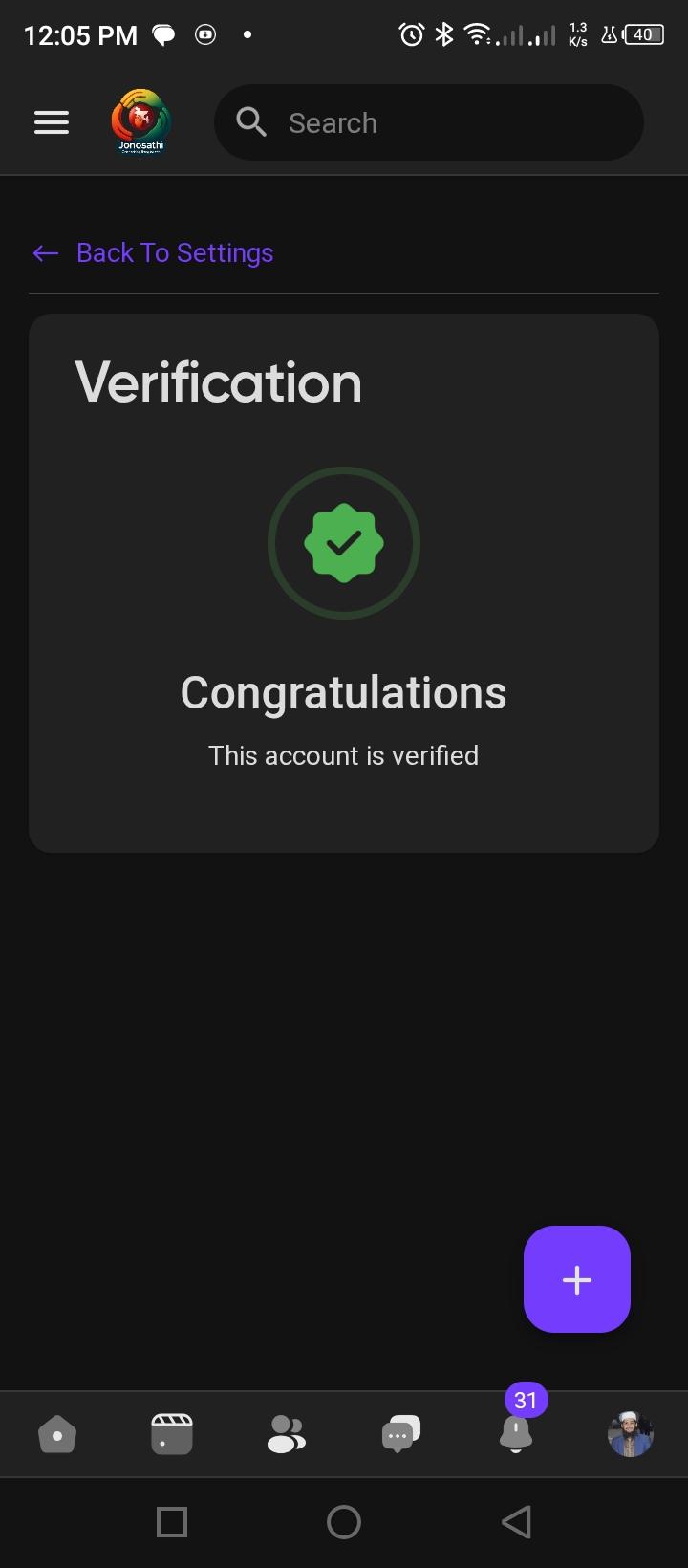Viewport: 688px width, 1568px height.
Task: Go Back To Settings
Action: (153, 252)
